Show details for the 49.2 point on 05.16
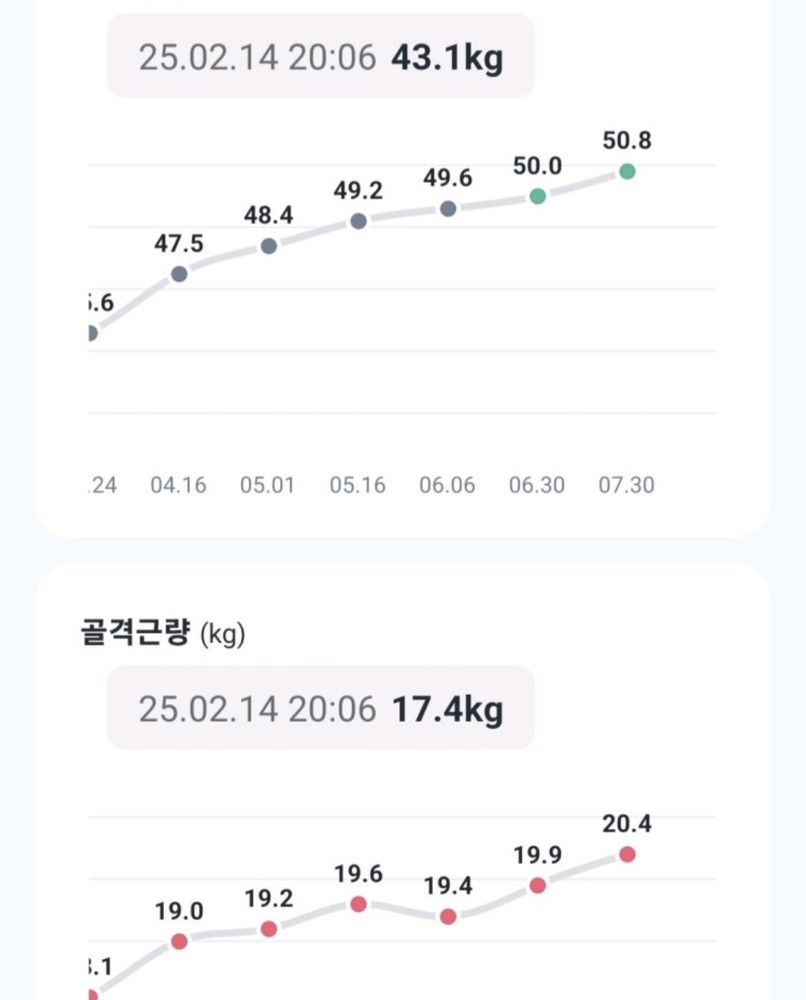Screen dimensions: 806x1000 (358, 221)
